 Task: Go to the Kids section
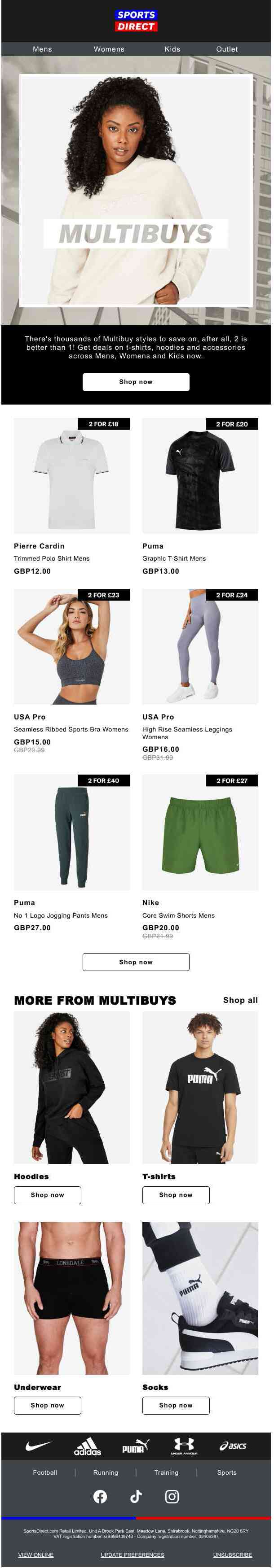pyautogui.click(x=172, y=49)
